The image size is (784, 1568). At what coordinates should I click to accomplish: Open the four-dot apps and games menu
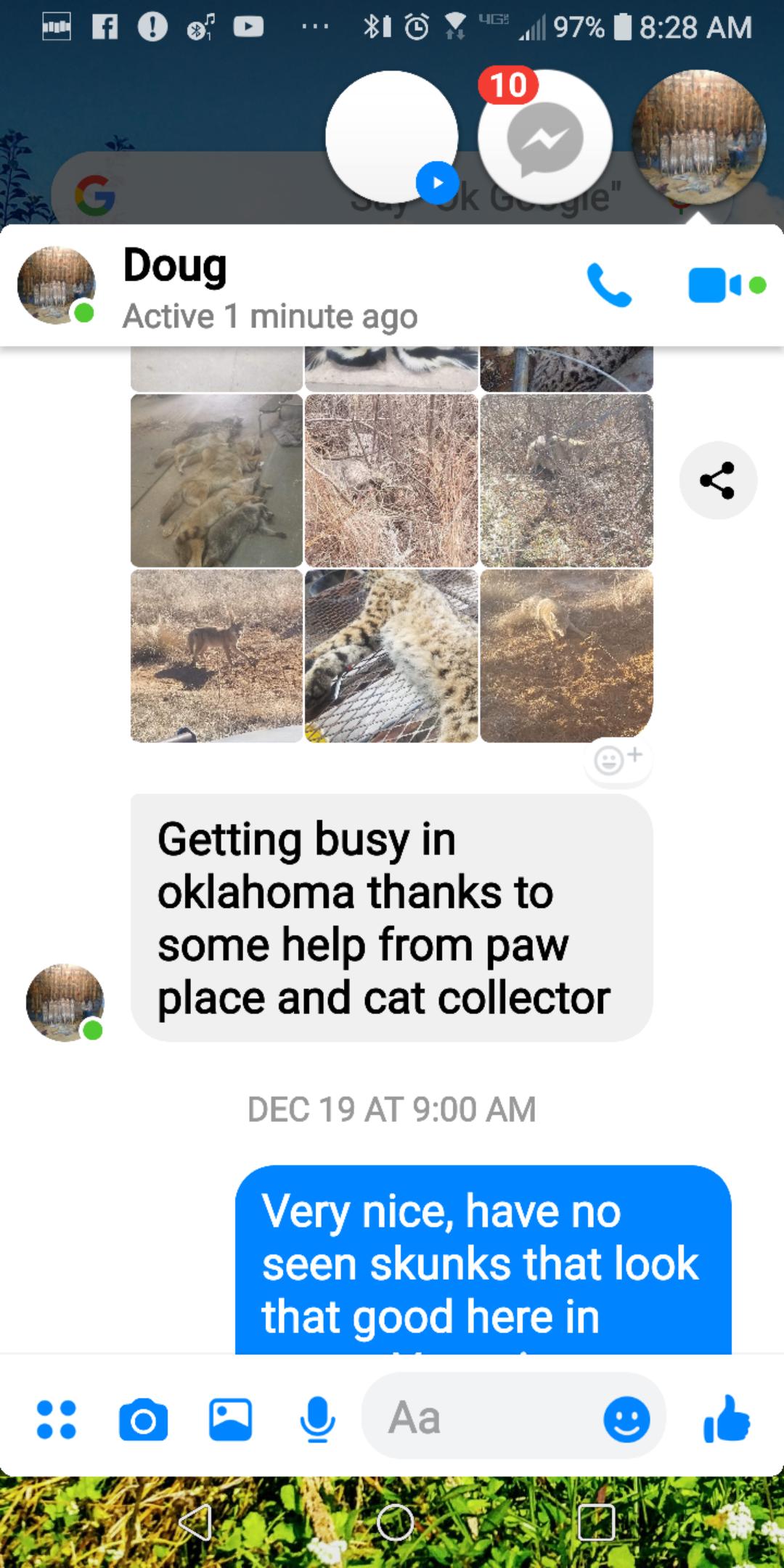58,1416
